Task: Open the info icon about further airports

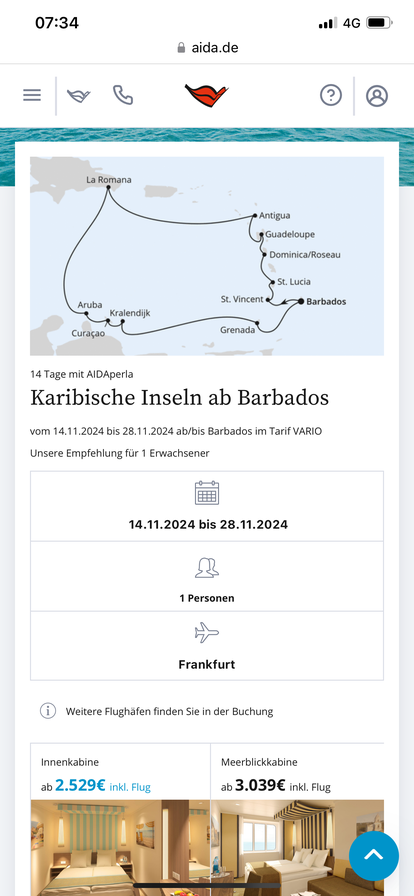Action: tap(48, 711)
